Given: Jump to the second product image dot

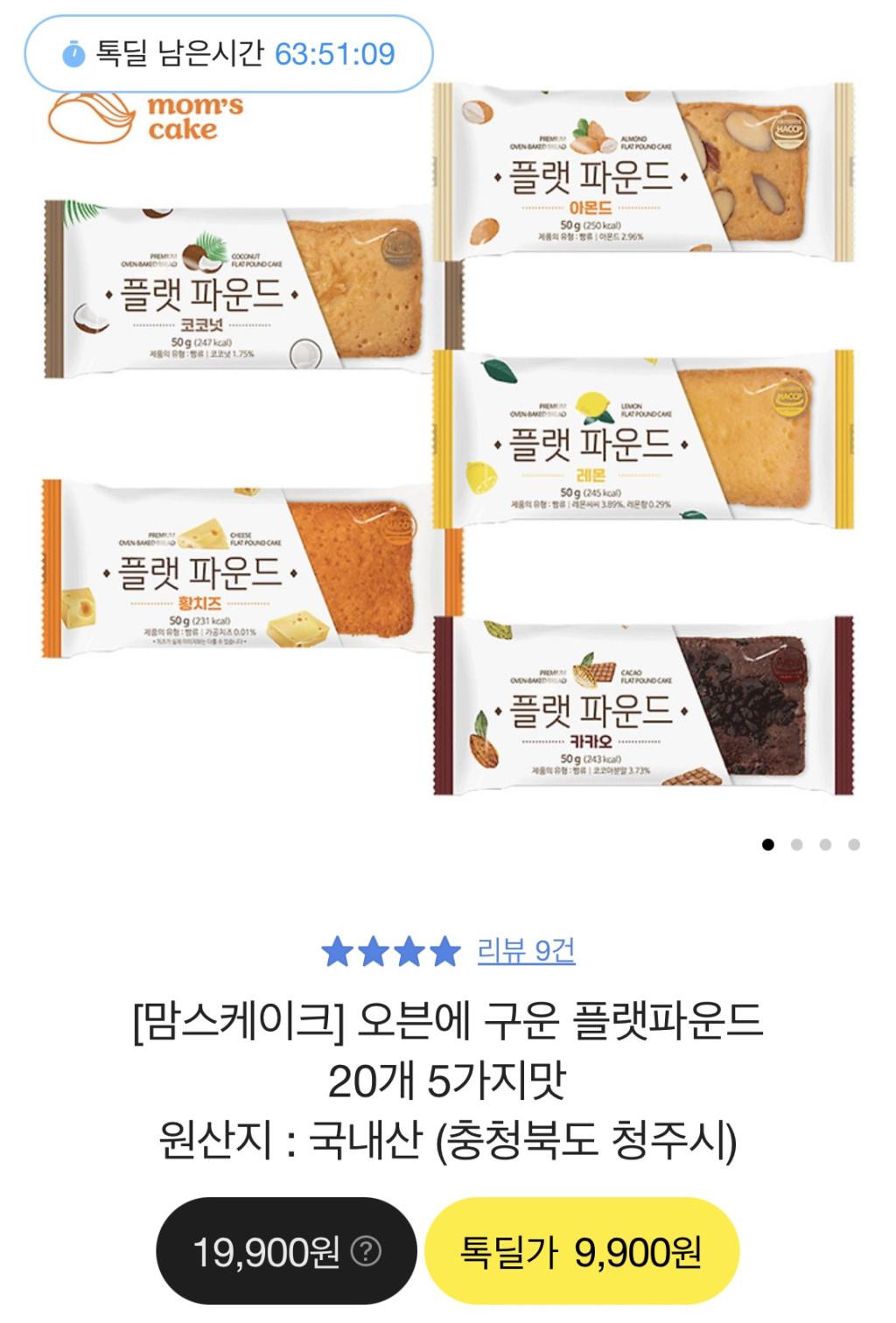Looking at the screenshot, I should coord(797,844).
